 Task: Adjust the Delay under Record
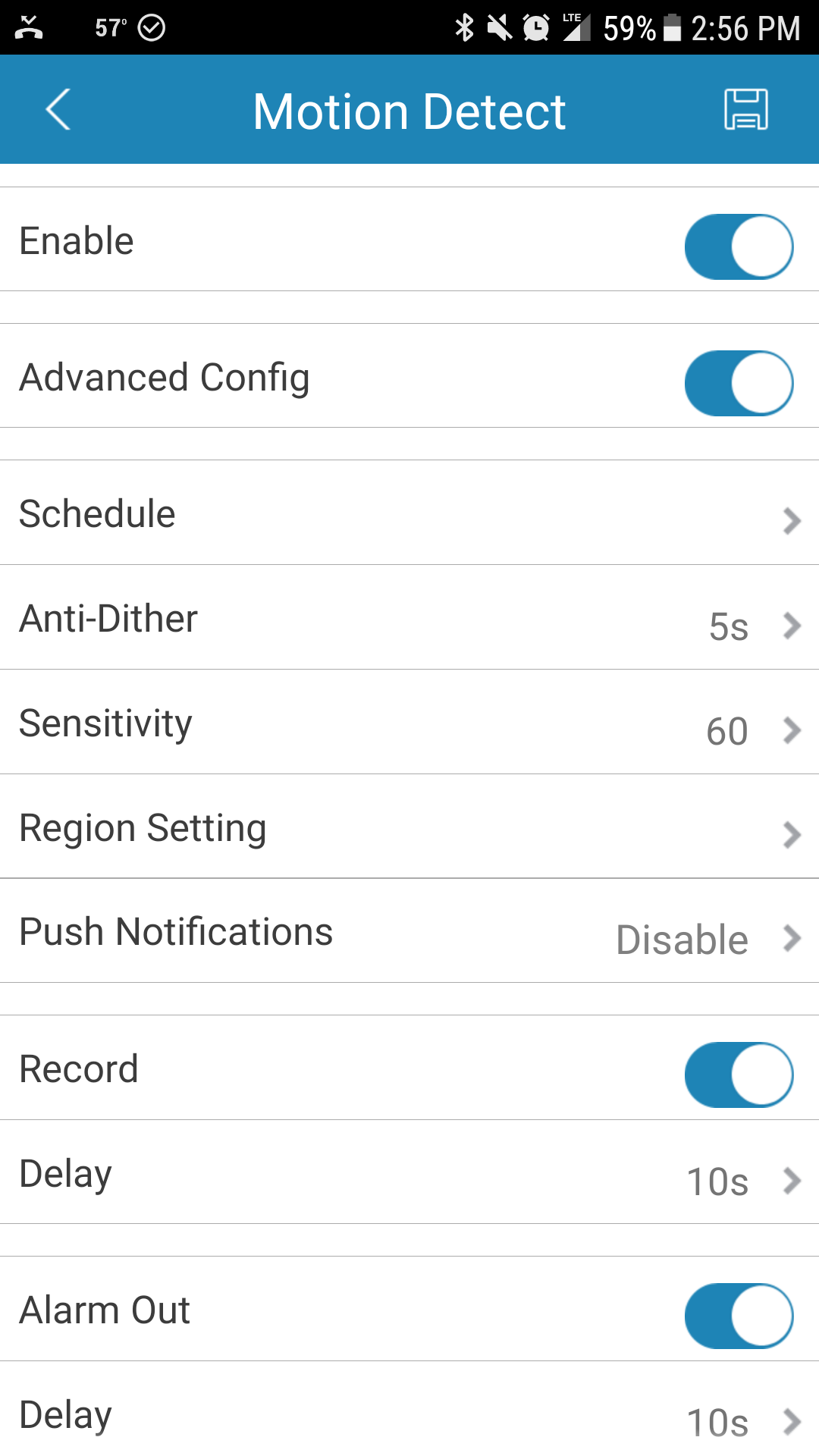[x=409, y=1172]
